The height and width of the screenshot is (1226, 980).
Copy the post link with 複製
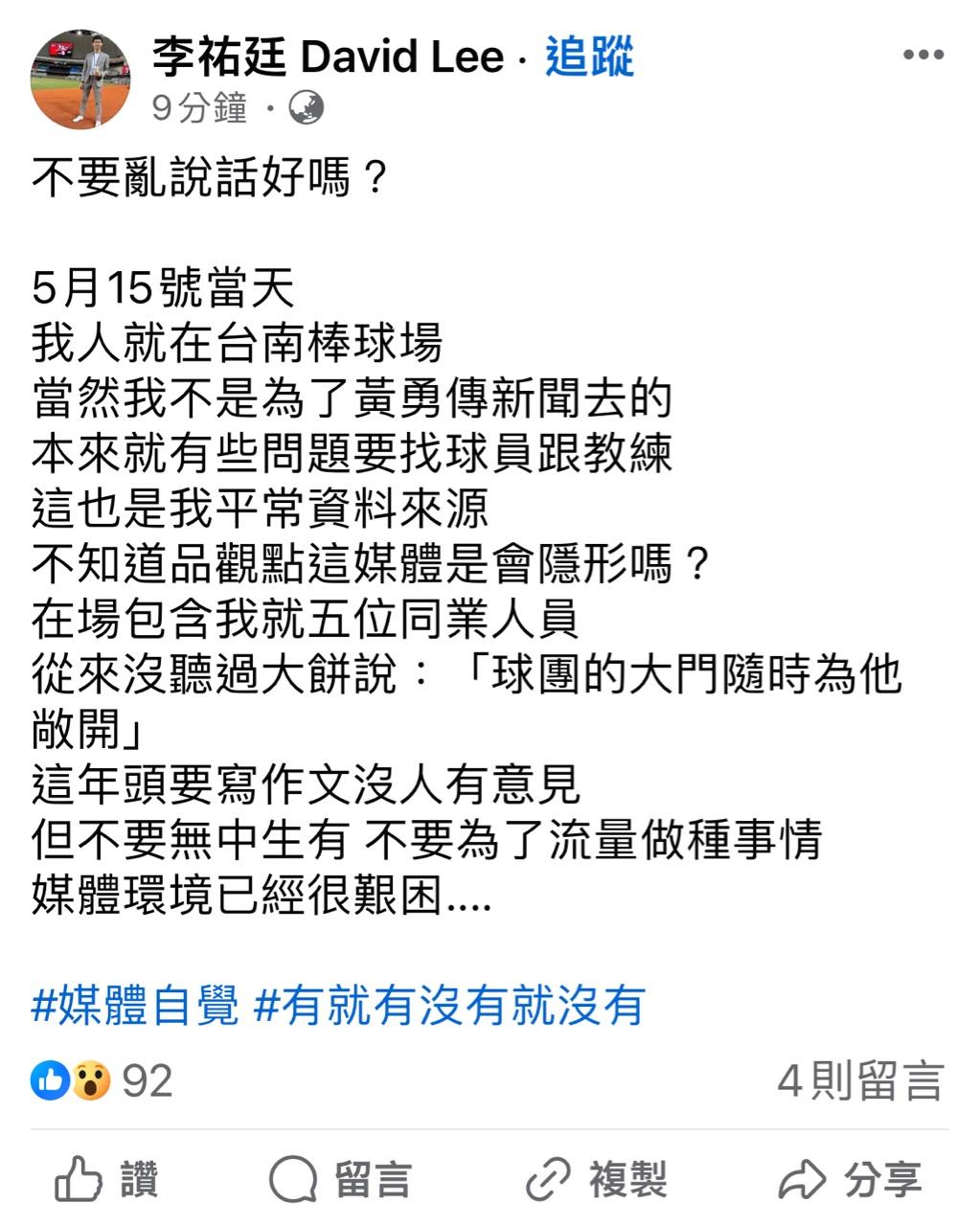point(597,1179)
